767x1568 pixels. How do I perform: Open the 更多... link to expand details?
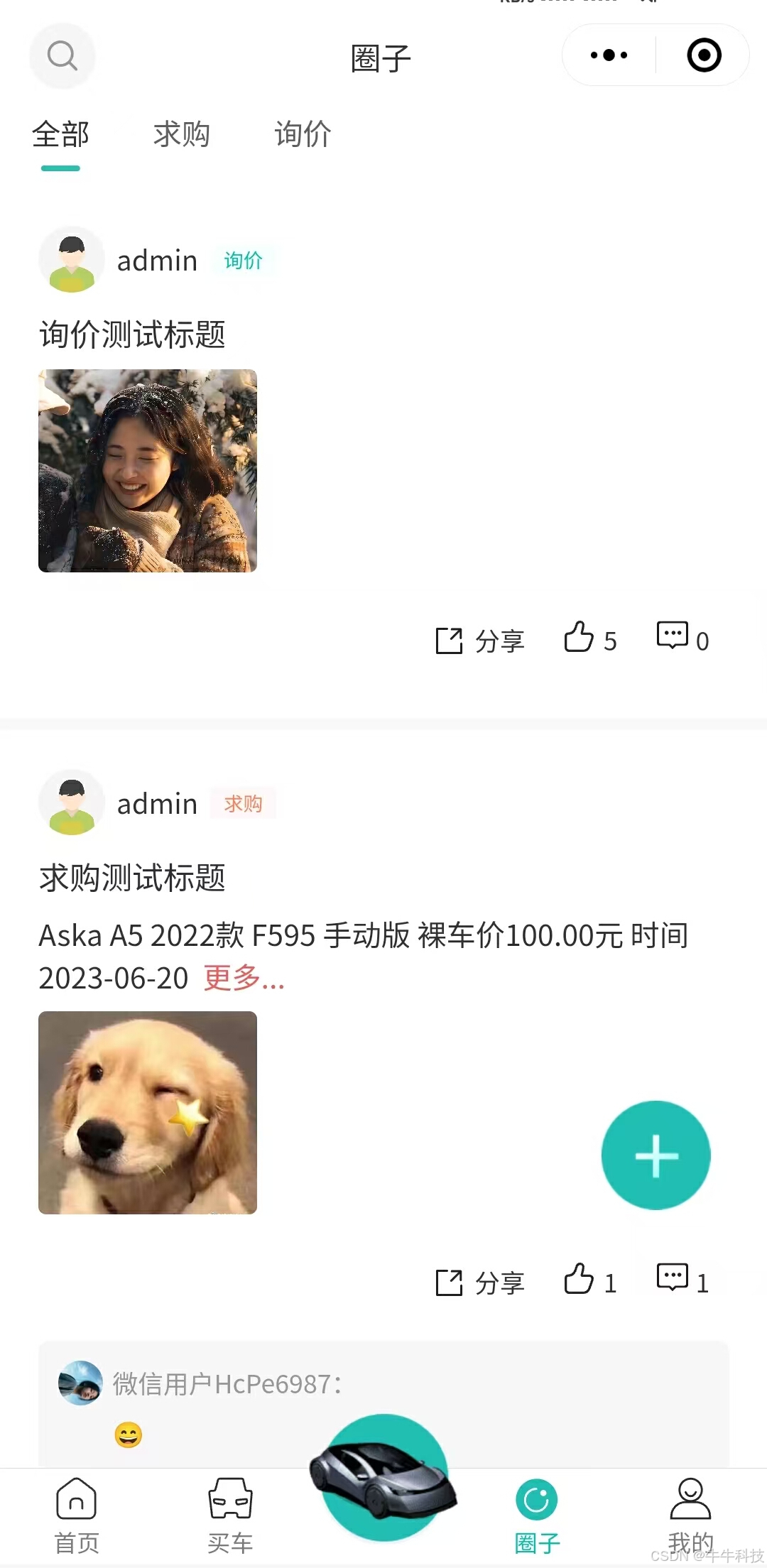coord(242,980)
